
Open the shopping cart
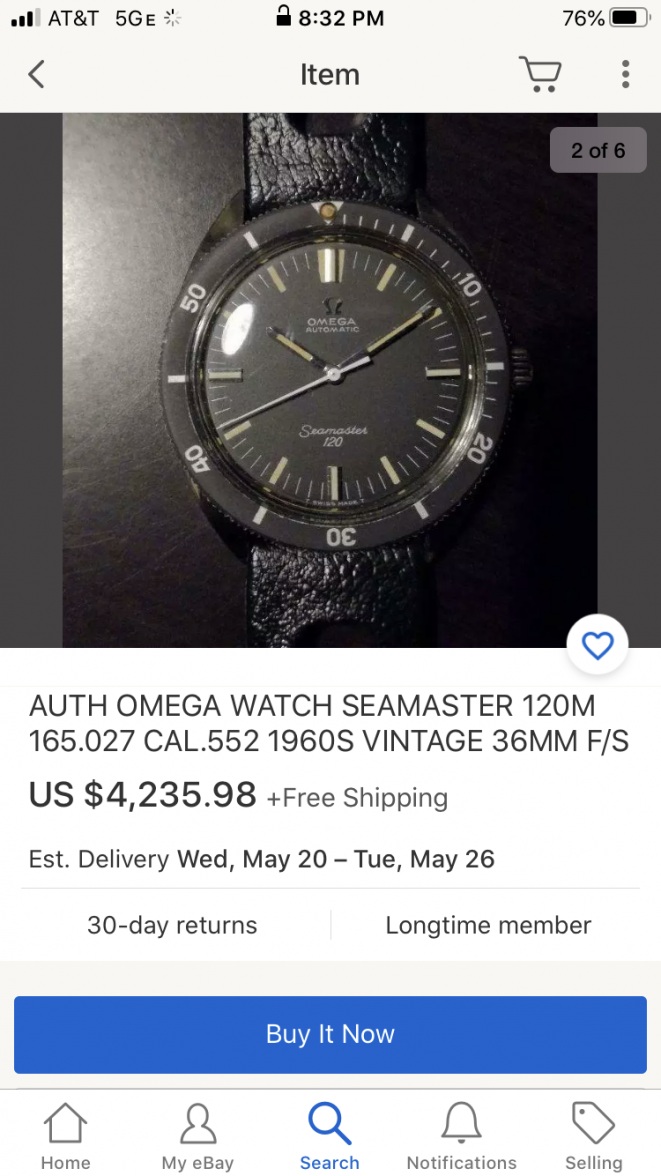pyautogui.click(x=540, y=75)
